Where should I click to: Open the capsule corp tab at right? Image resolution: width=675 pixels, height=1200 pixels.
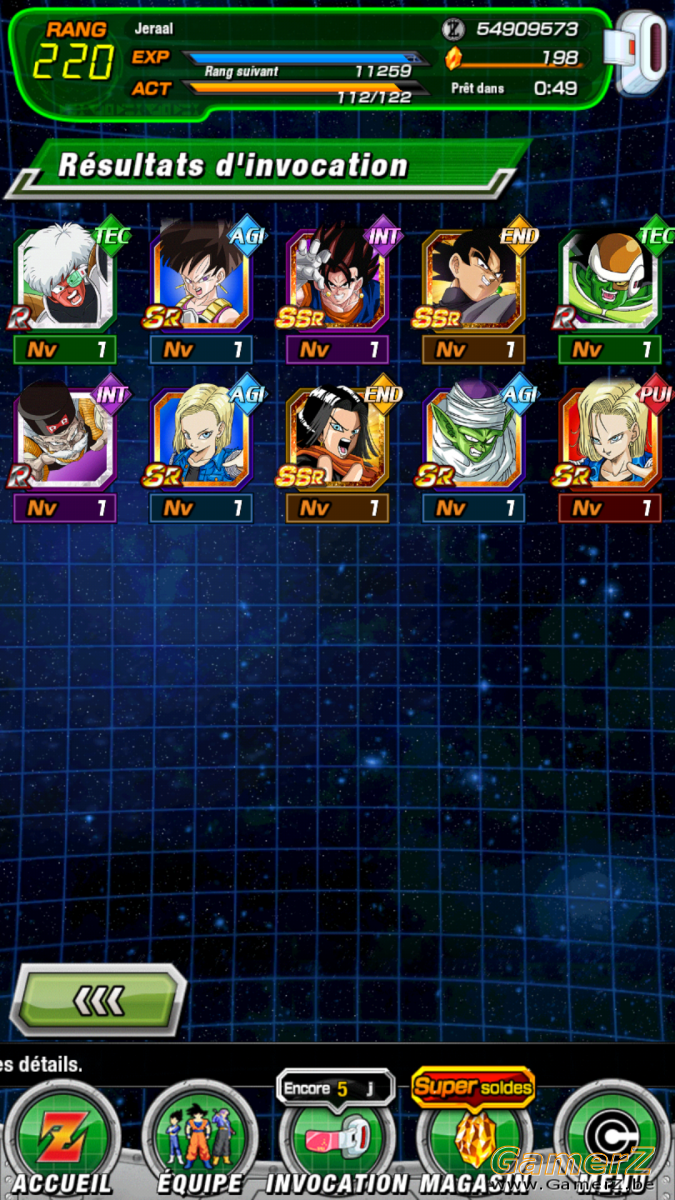click(612, 1138)
